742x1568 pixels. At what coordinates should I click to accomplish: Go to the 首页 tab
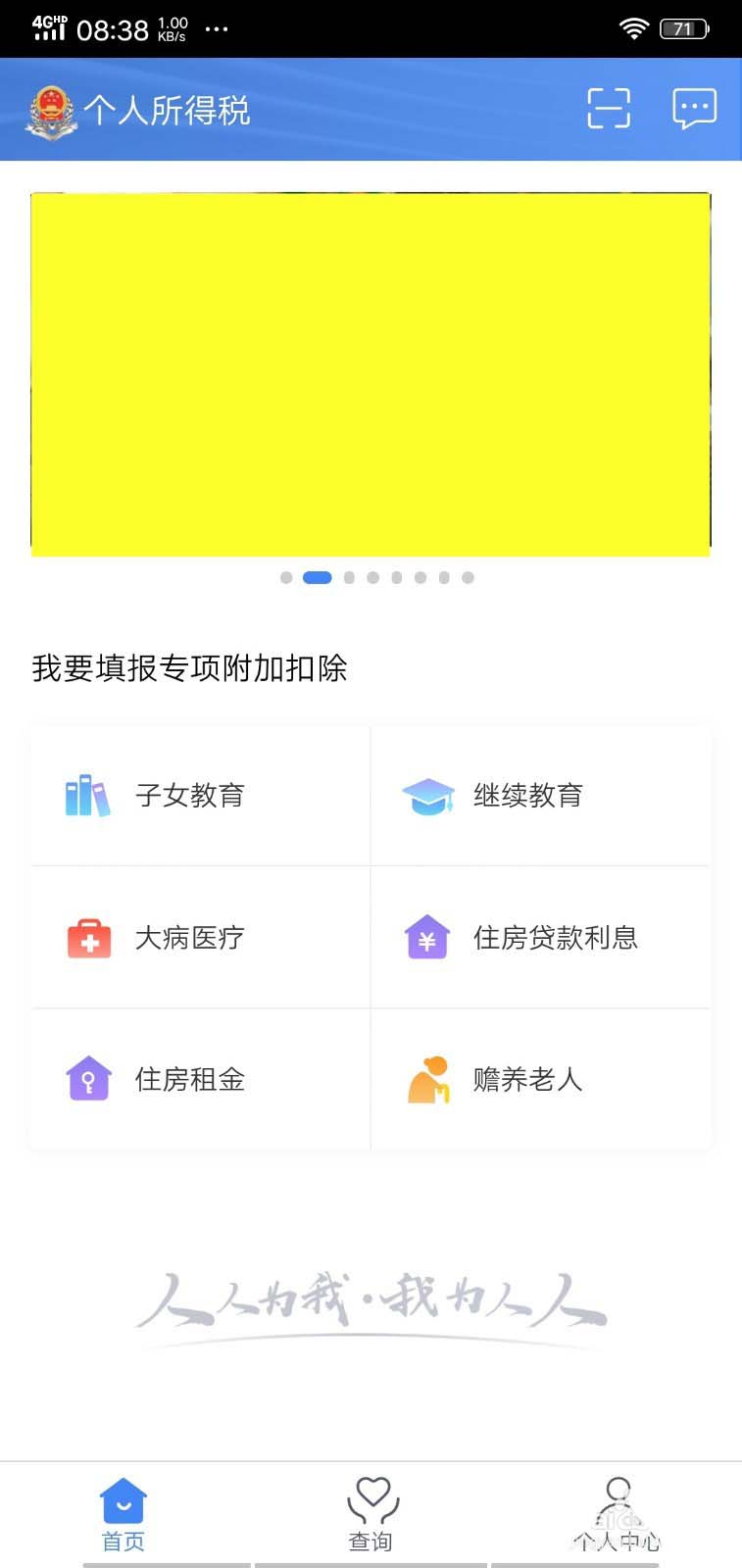coord(124,1514)
